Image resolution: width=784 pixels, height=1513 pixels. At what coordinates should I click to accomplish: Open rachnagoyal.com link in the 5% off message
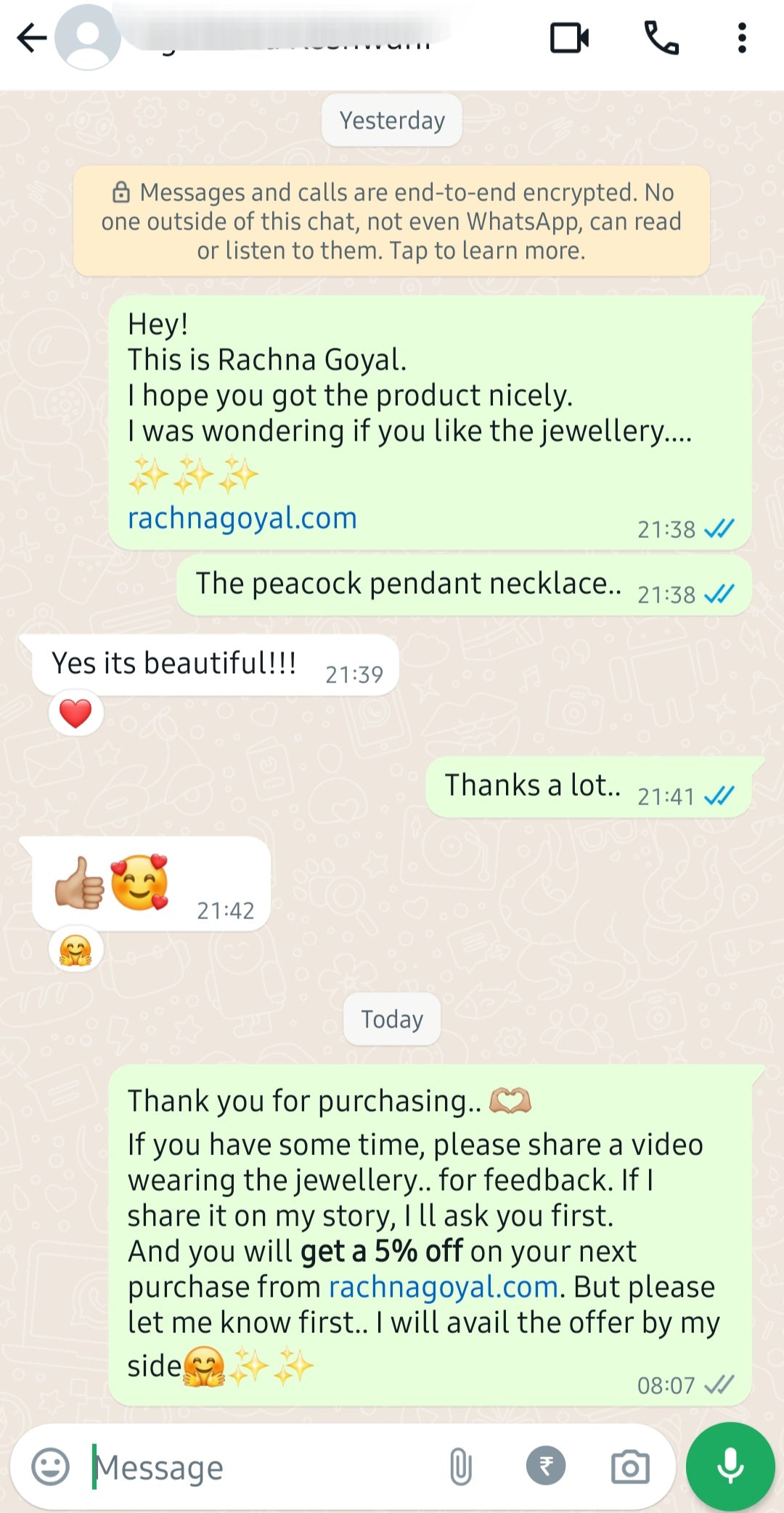pos(443,1287)
